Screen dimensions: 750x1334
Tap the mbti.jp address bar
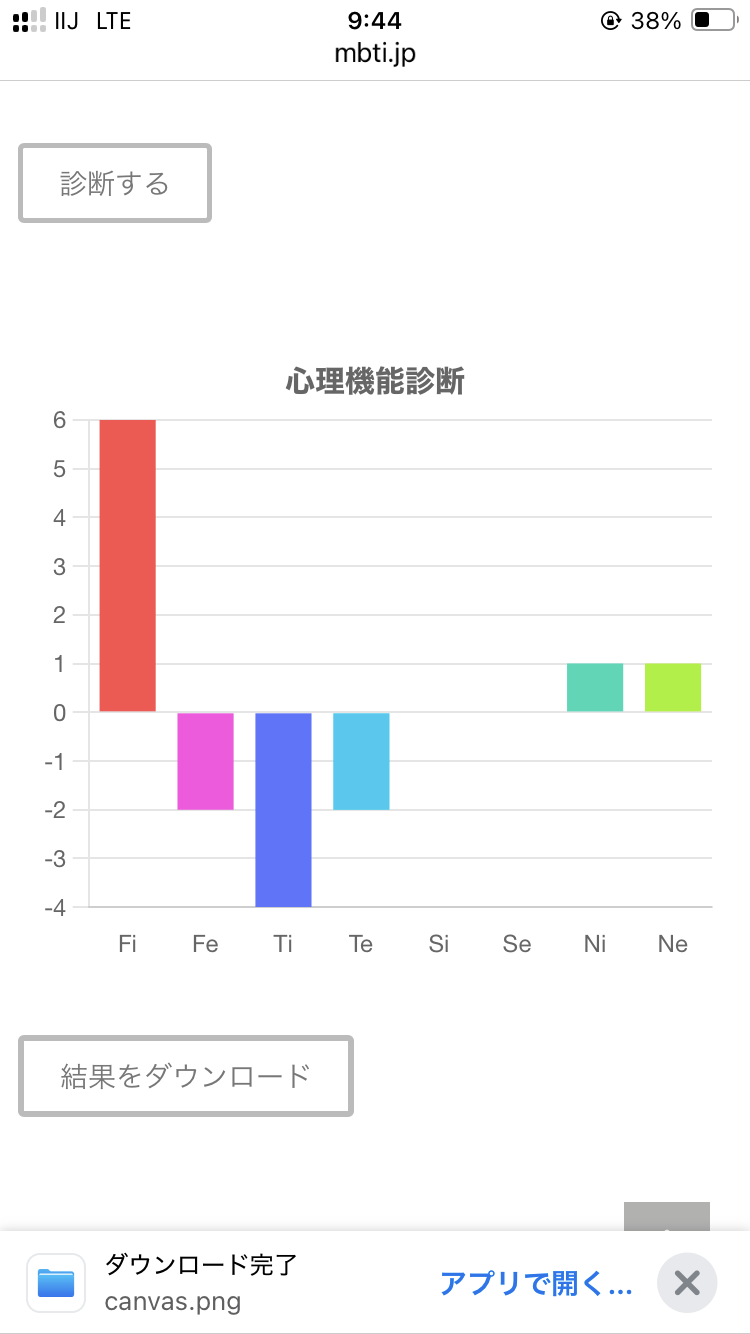[375, 53]
